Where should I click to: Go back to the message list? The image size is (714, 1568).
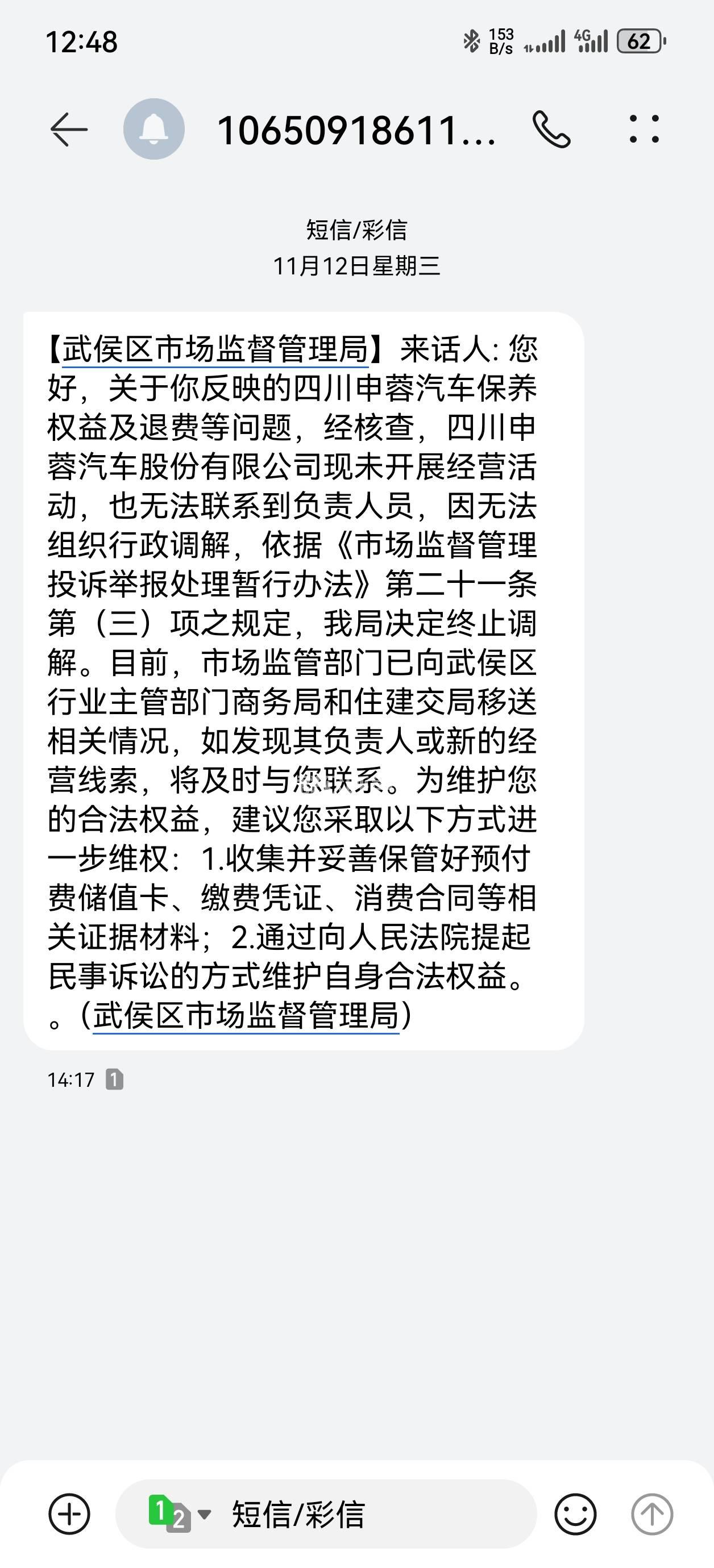68,130
